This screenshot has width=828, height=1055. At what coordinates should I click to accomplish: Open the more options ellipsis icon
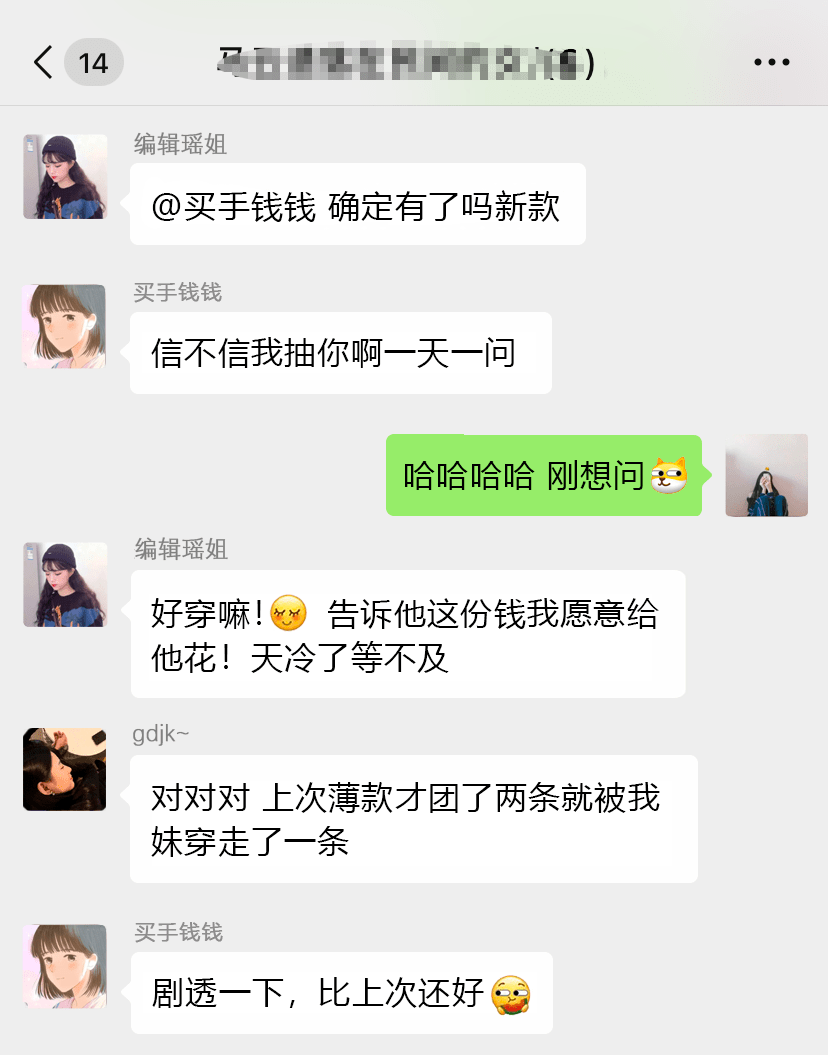pyautogui.click(x=771, y=61)
